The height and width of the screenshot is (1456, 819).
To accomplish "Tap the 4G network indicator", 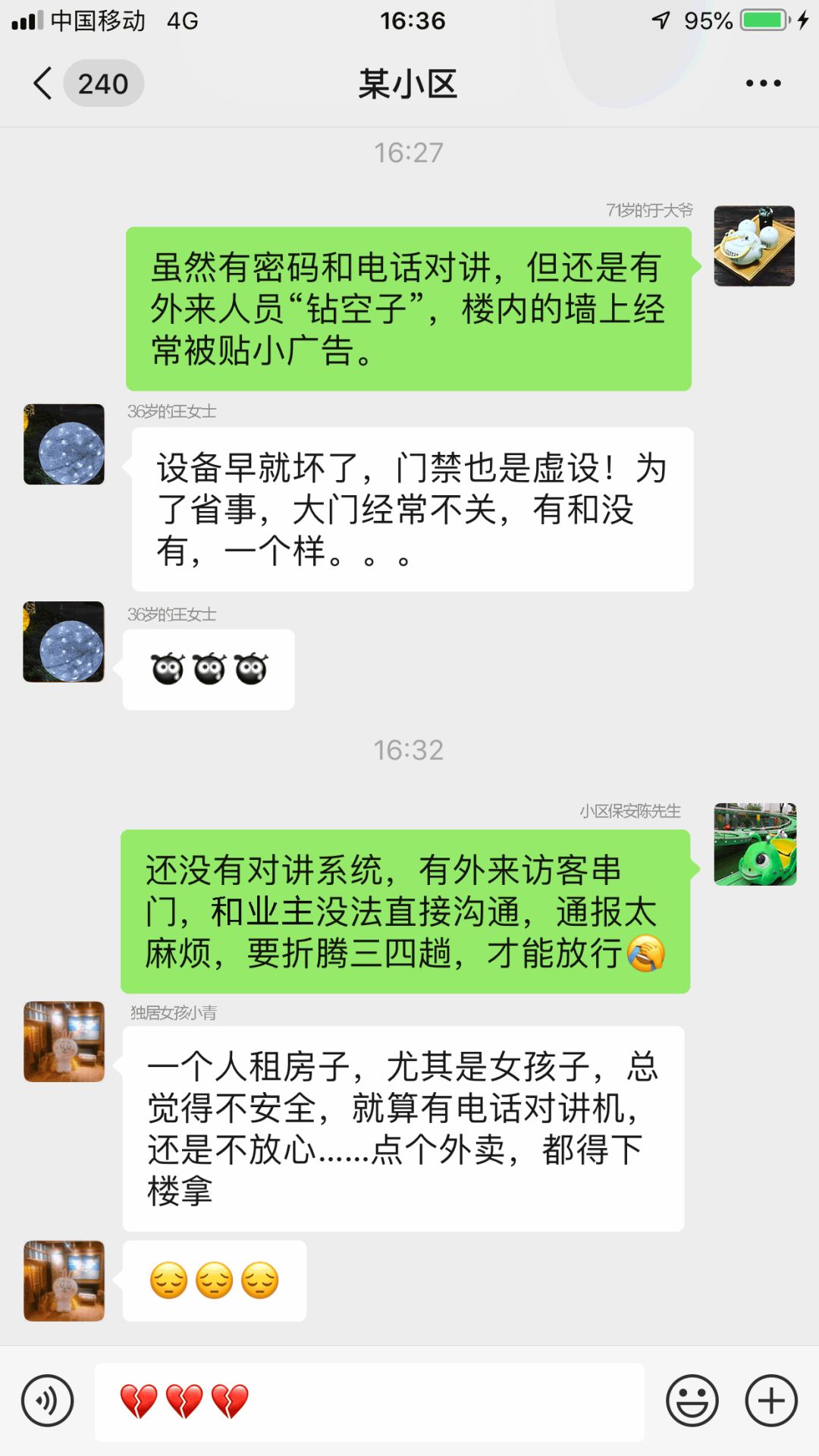I will (x=180, y=21).
